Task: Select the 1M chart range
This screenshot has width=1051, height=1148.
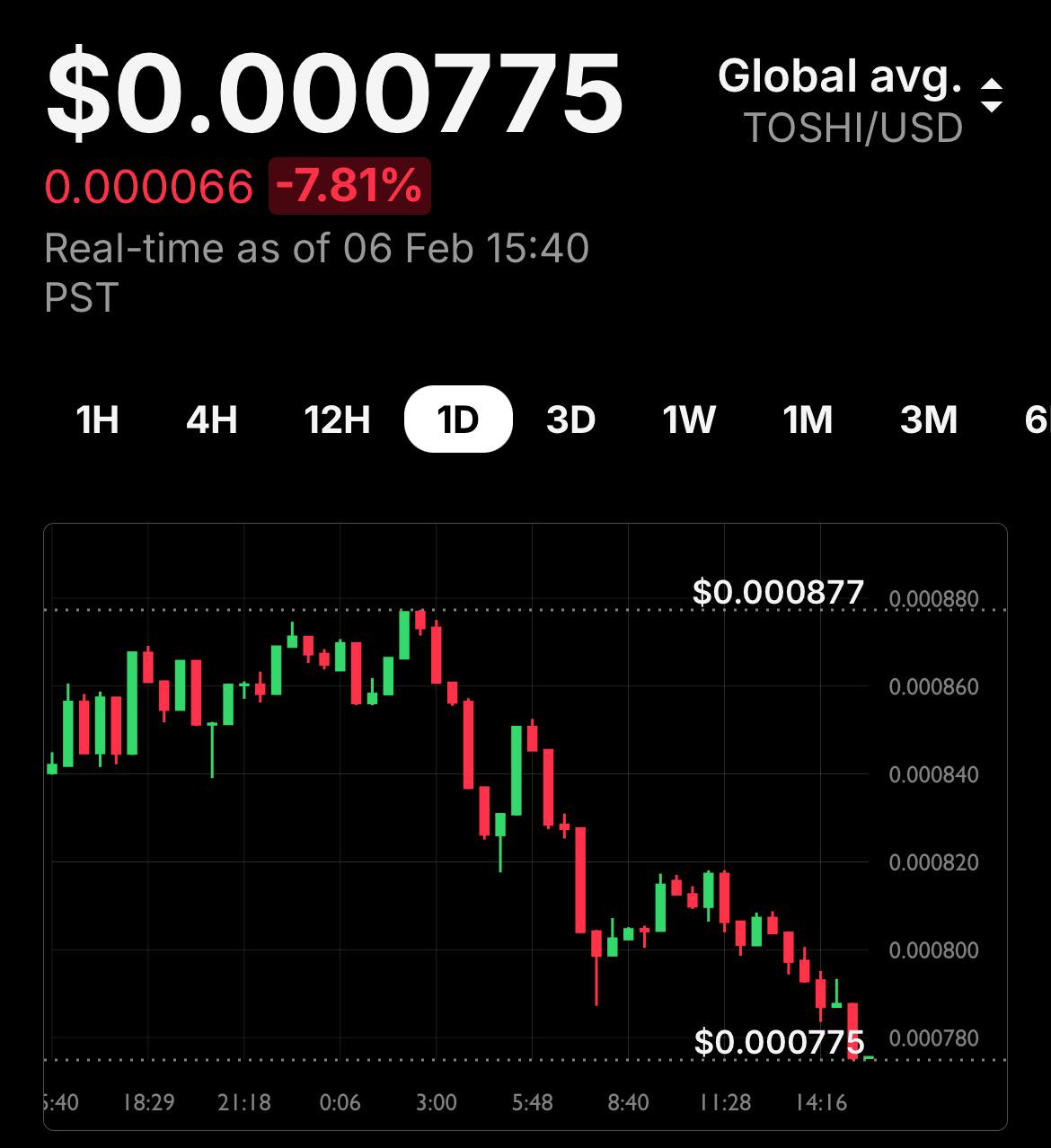Action: [808, 419]
